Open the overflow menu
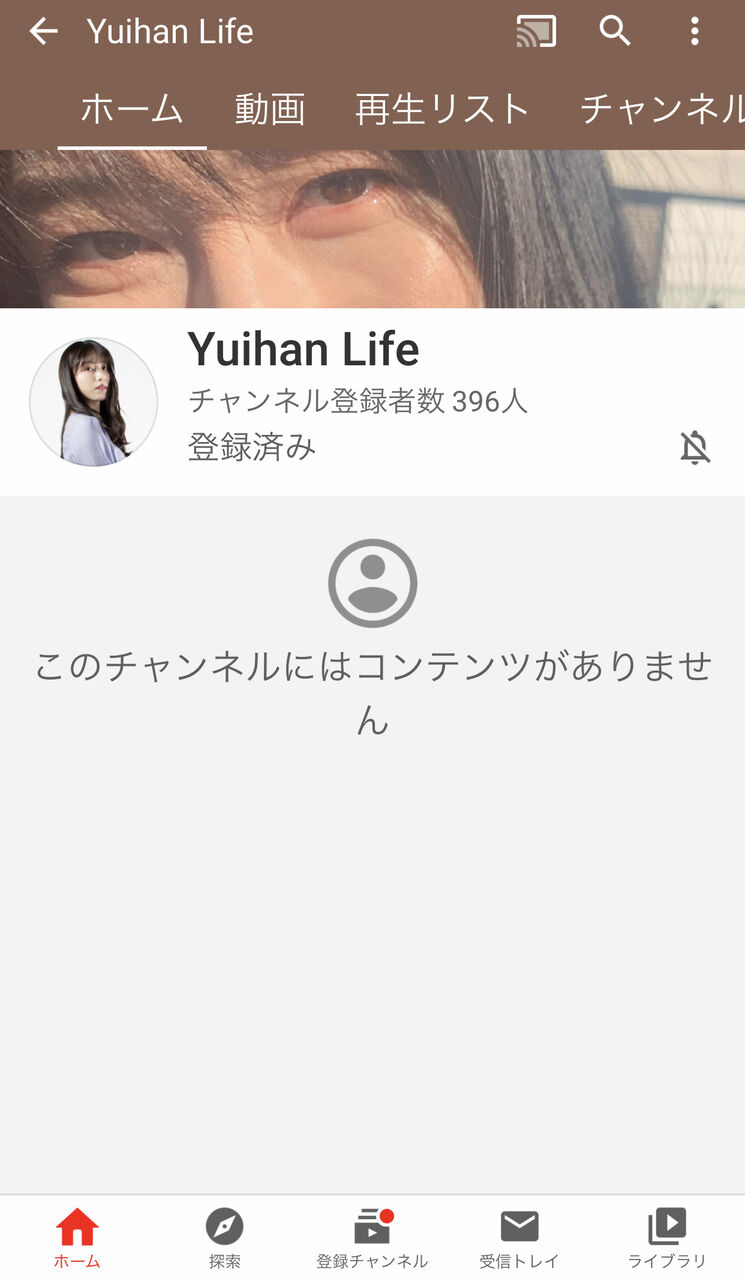 pos(695,32)
